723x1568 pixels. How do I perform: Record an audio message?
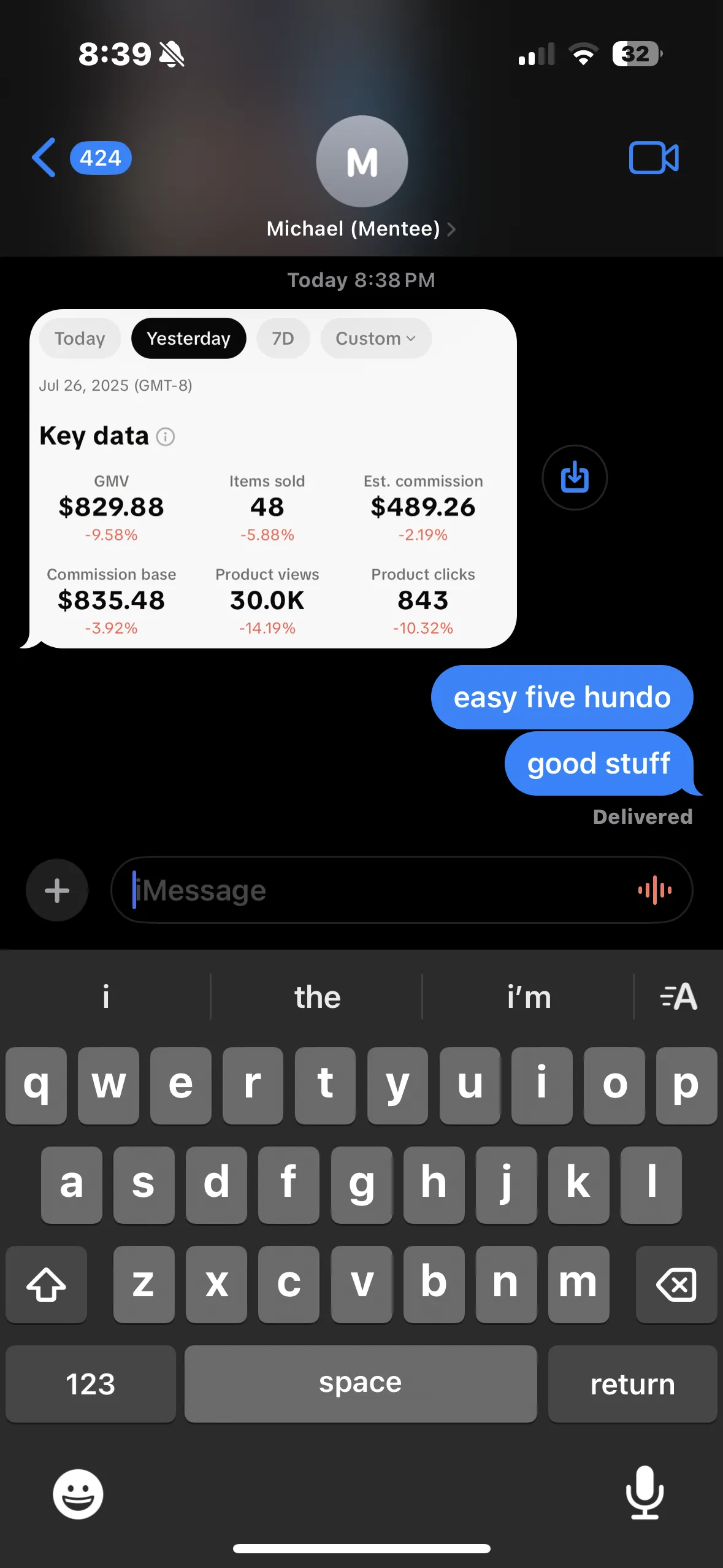click(x=654, y=890)
